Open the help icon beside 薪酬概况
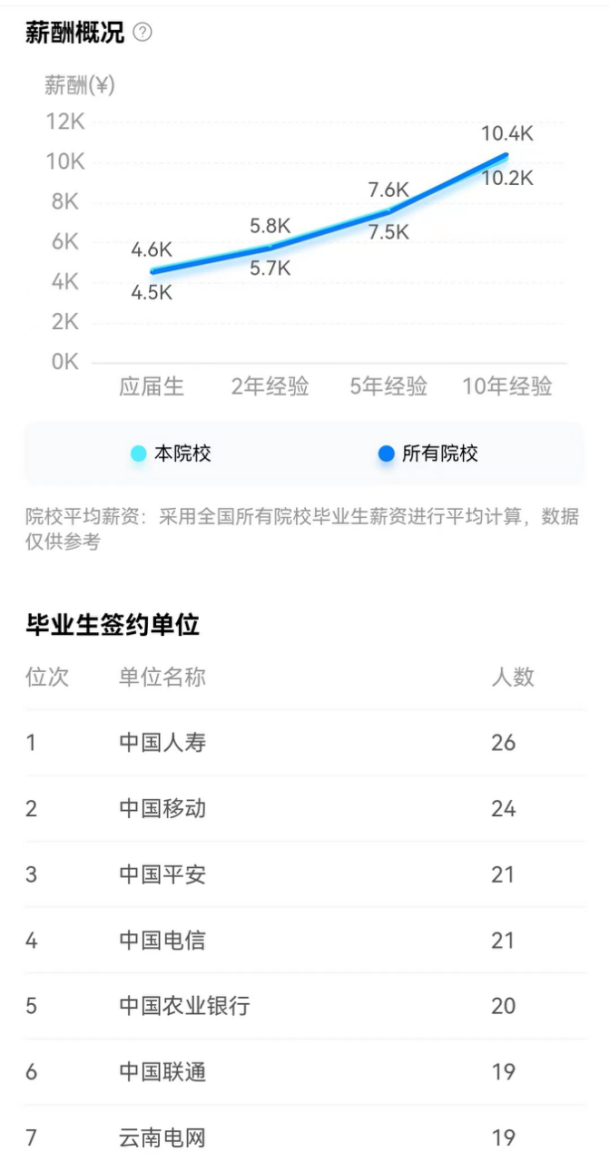This screenshot has width=610, height=1162. click(x=143, y=33)
